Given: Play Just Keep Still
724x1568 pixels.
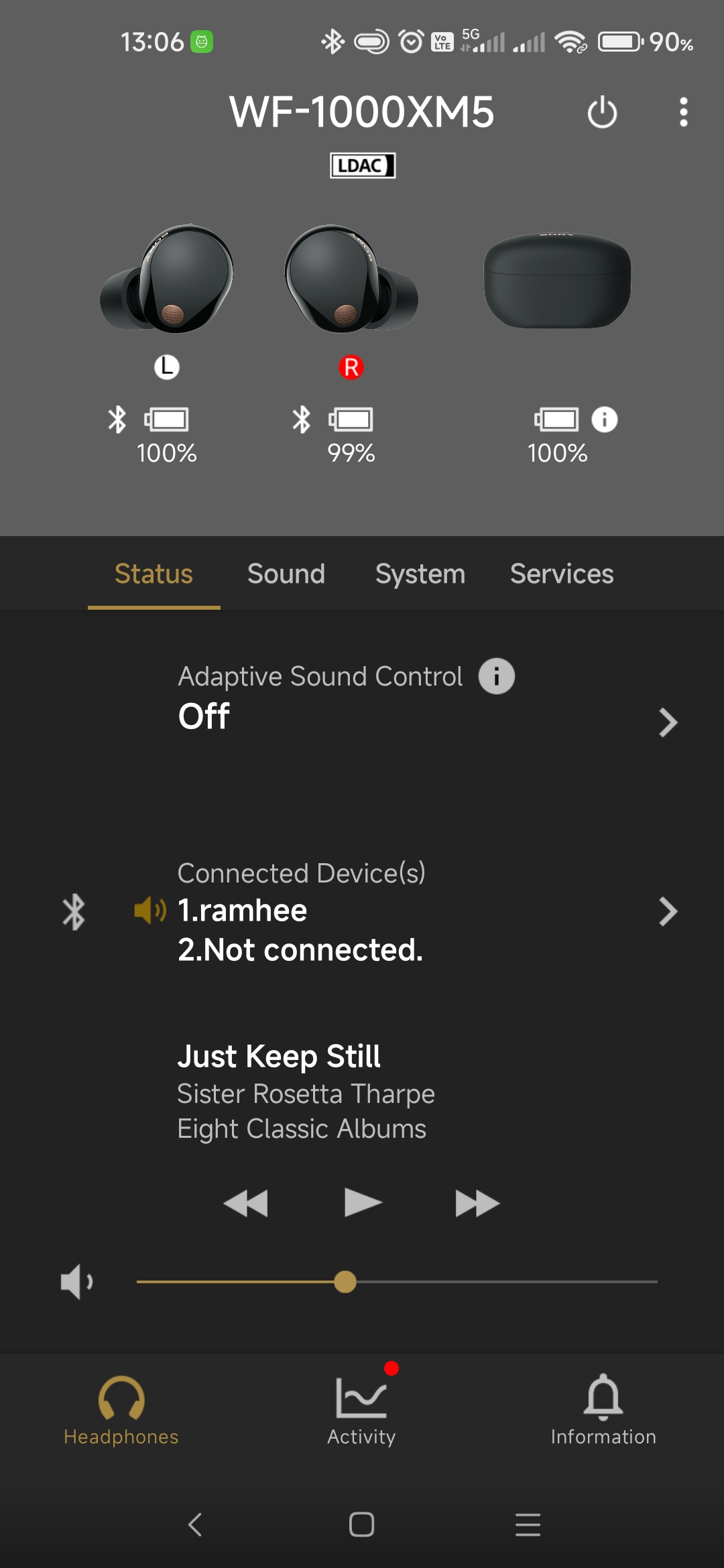Looking at the screenshot, I should (363, 1202).
